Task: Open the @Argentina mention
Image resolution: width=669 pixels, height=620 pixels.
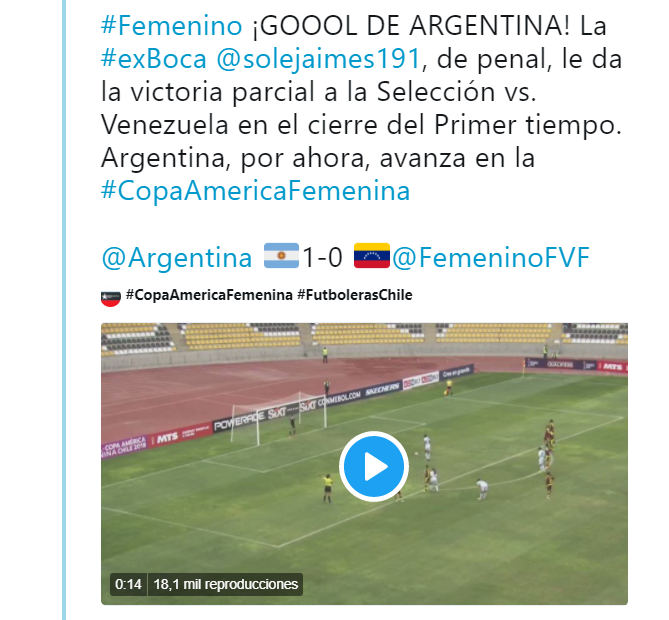Action: (x=177, y=258)
